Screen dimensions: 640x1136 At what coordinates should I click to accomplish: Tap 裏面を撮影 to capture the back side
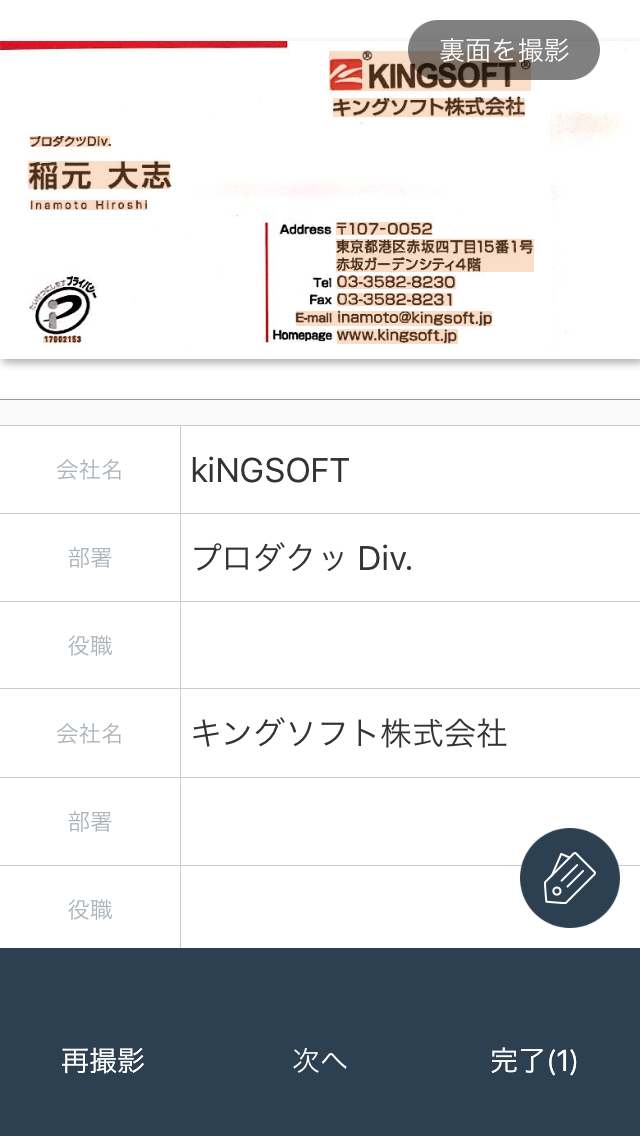504,50
